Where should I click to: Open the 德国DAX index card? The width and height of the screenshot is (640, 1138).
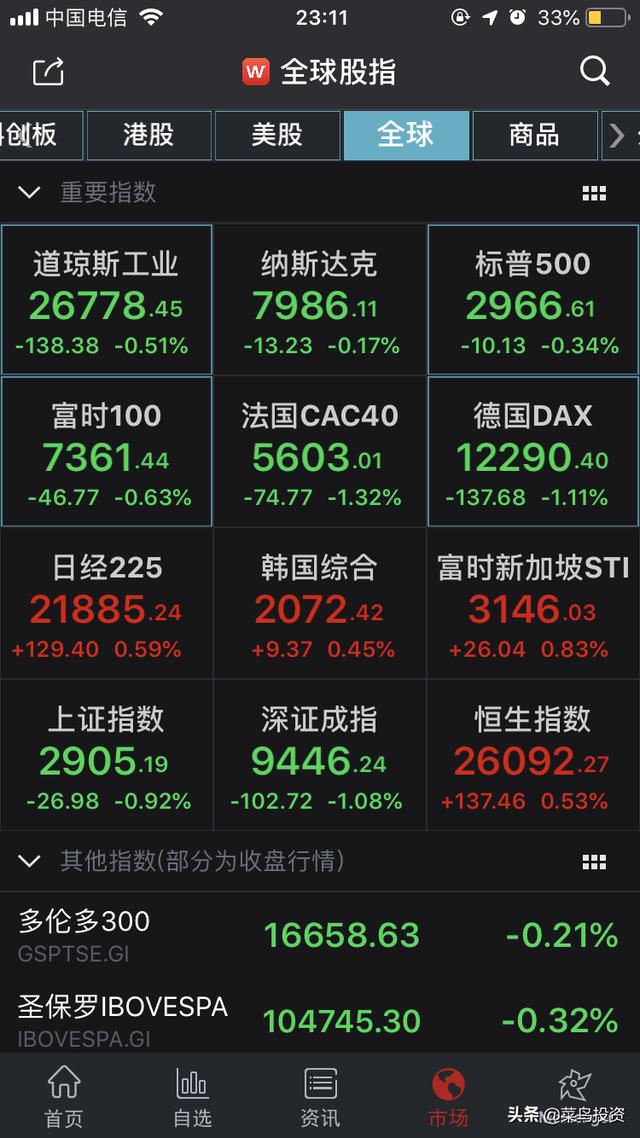pos(533,451)
